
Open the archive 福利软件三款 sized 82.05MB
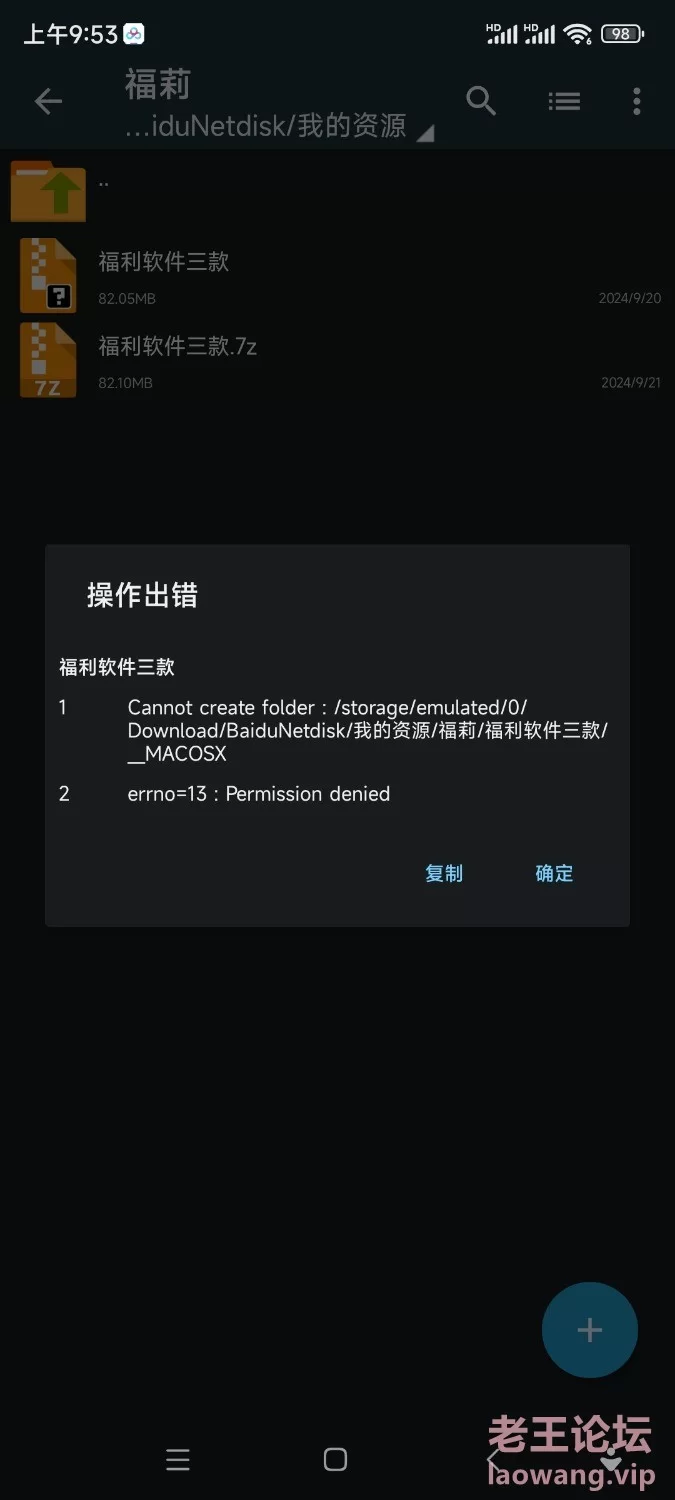click(337, 275)
